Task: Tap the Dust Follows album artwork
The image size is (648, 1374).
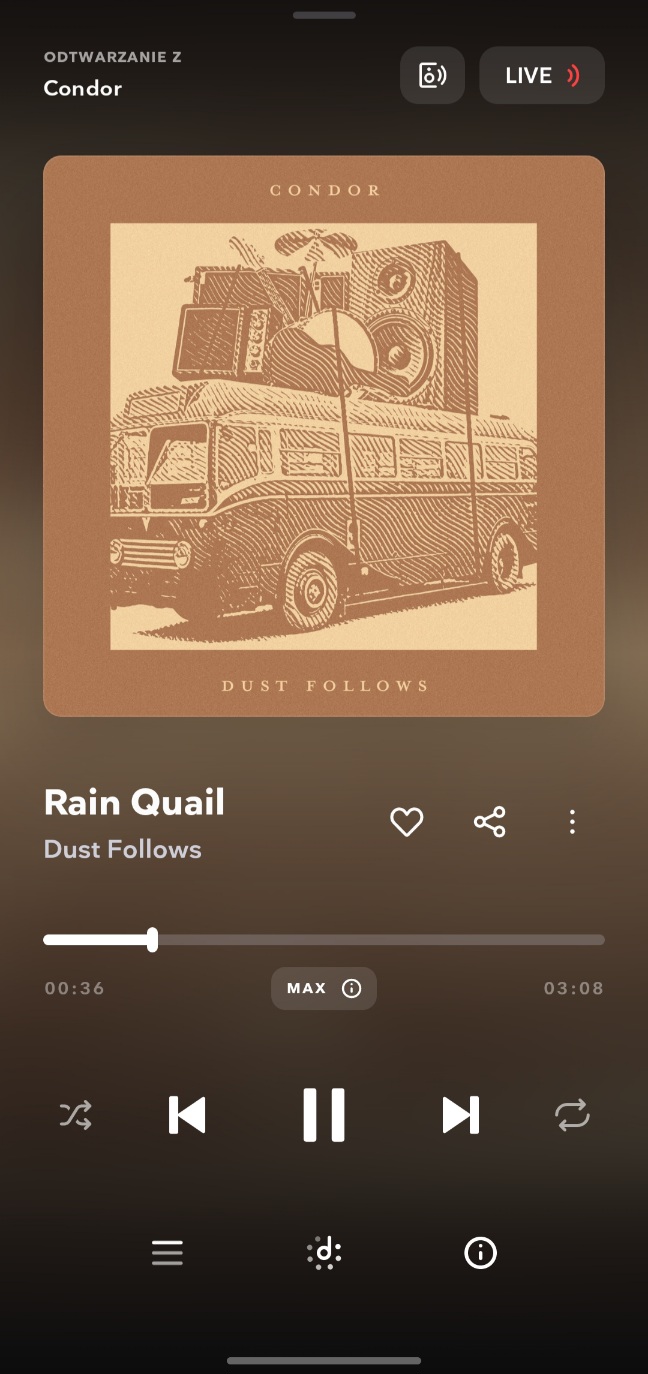Action: click(324, 436)
